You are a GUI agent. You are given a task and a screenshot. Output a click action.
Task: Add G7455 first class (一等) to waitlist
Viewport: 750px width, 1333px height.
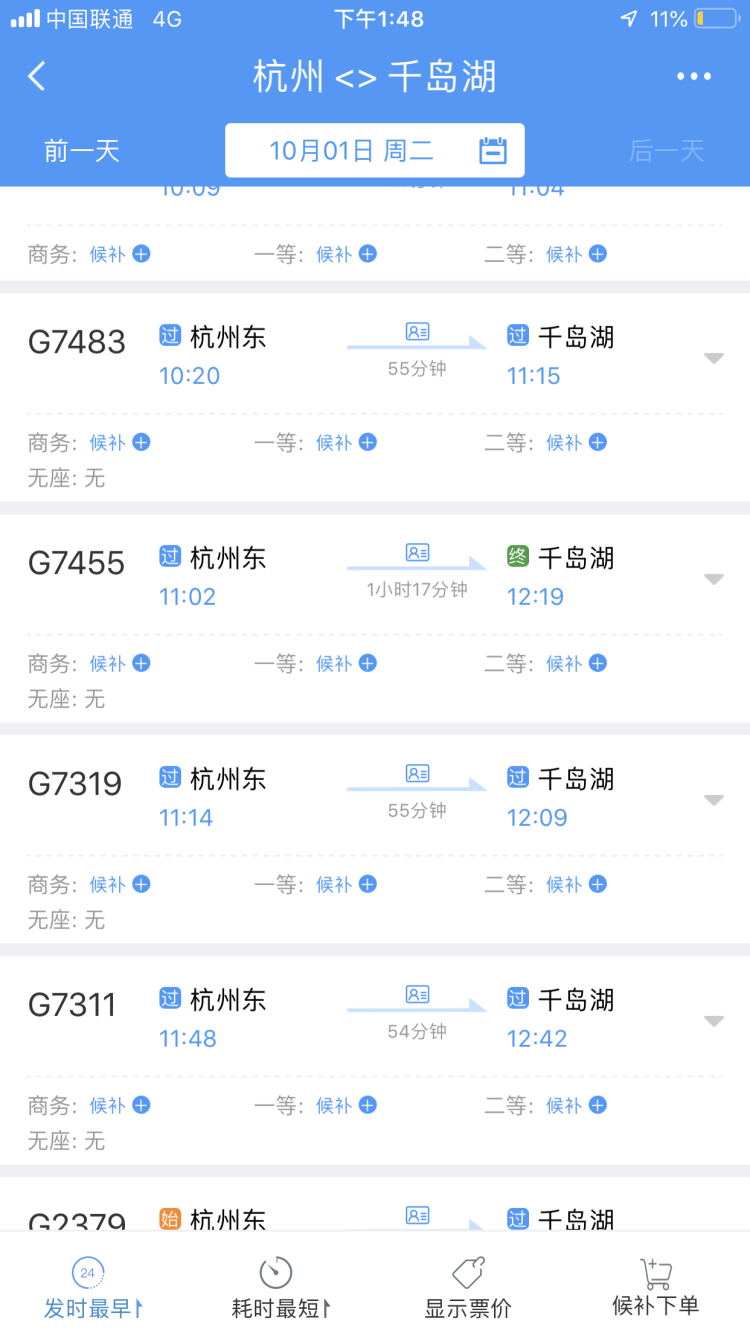(x=368, y=663)
